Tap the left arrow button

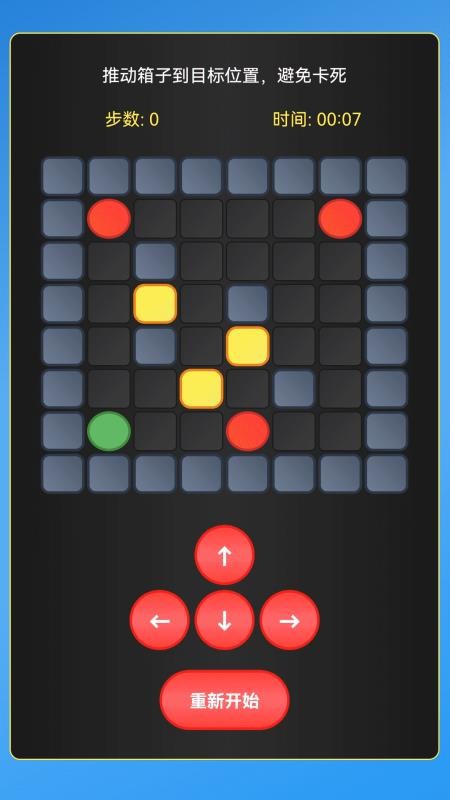160,620
